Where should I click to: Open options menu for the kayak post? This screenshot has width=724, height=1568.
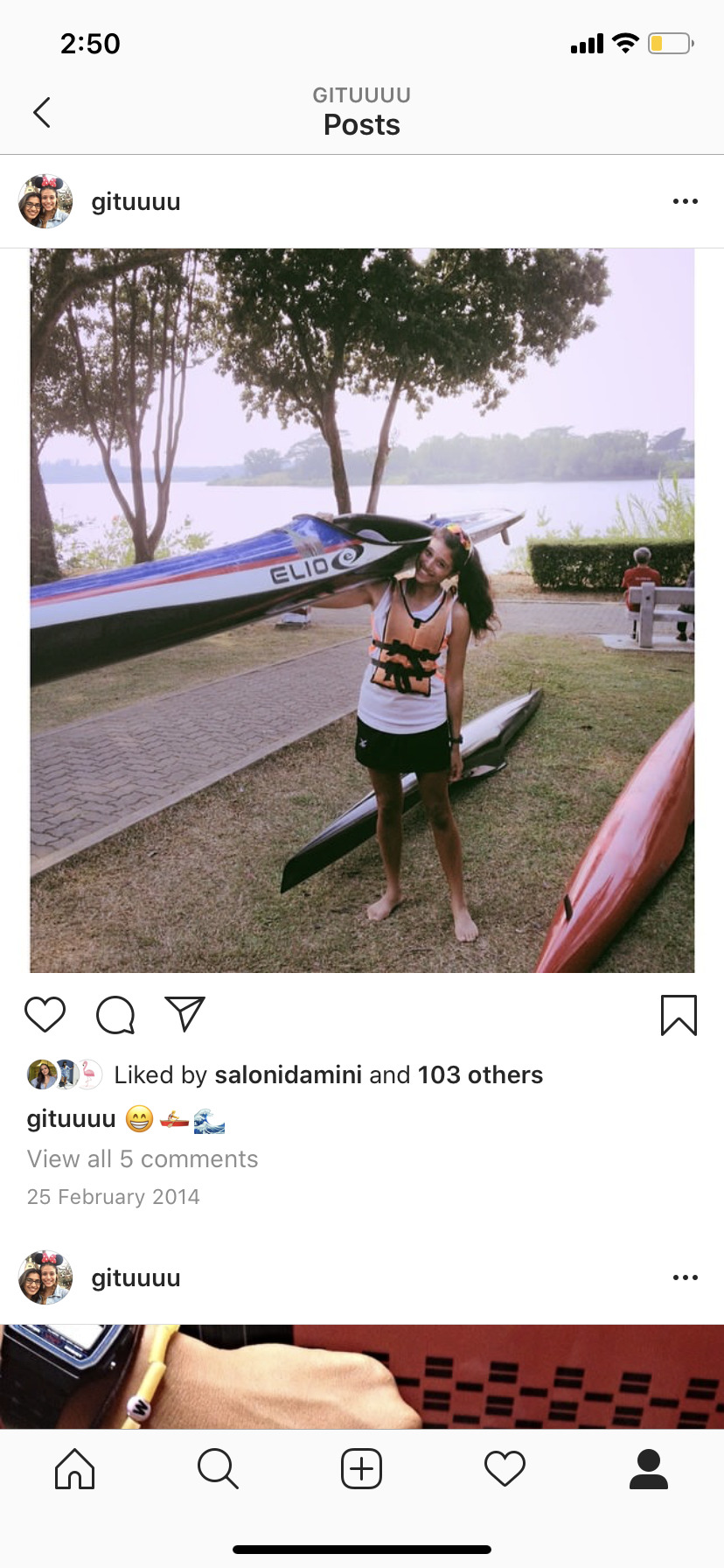[685, 201]
